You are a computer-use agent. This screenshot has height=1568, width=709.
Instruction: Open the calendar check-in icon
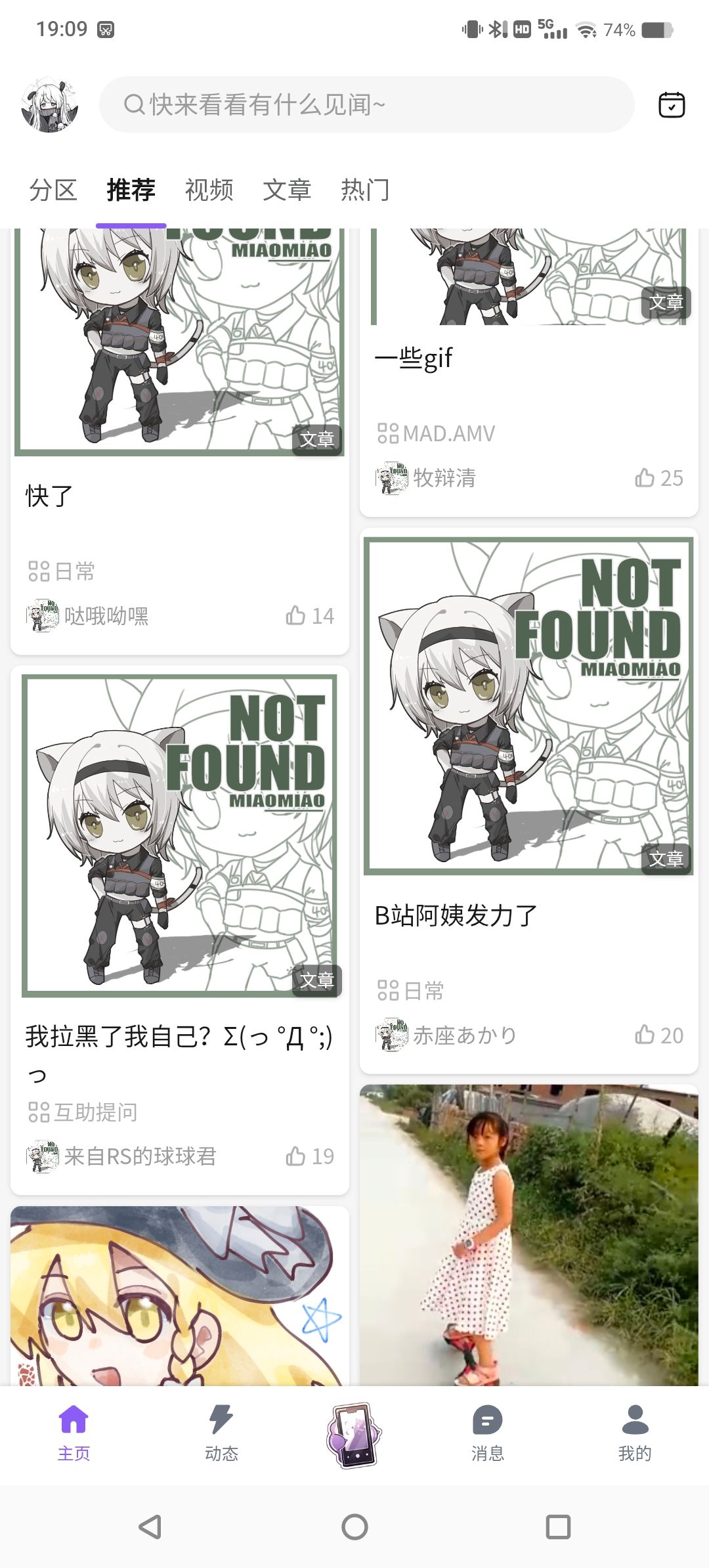click(x=671, y=105)
